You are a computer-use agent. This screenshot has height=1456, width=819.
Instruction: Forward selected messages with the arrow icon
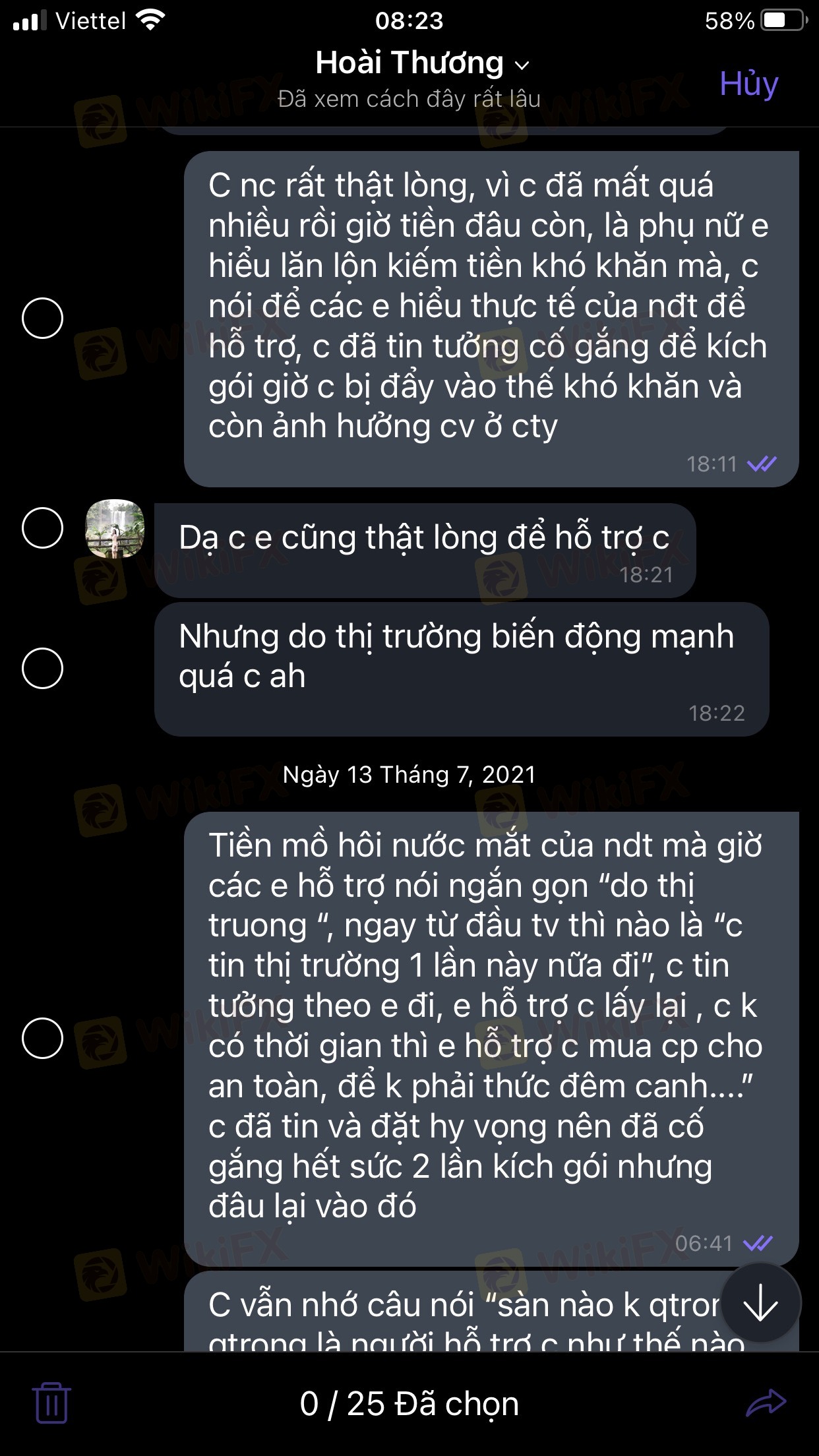766,1403
